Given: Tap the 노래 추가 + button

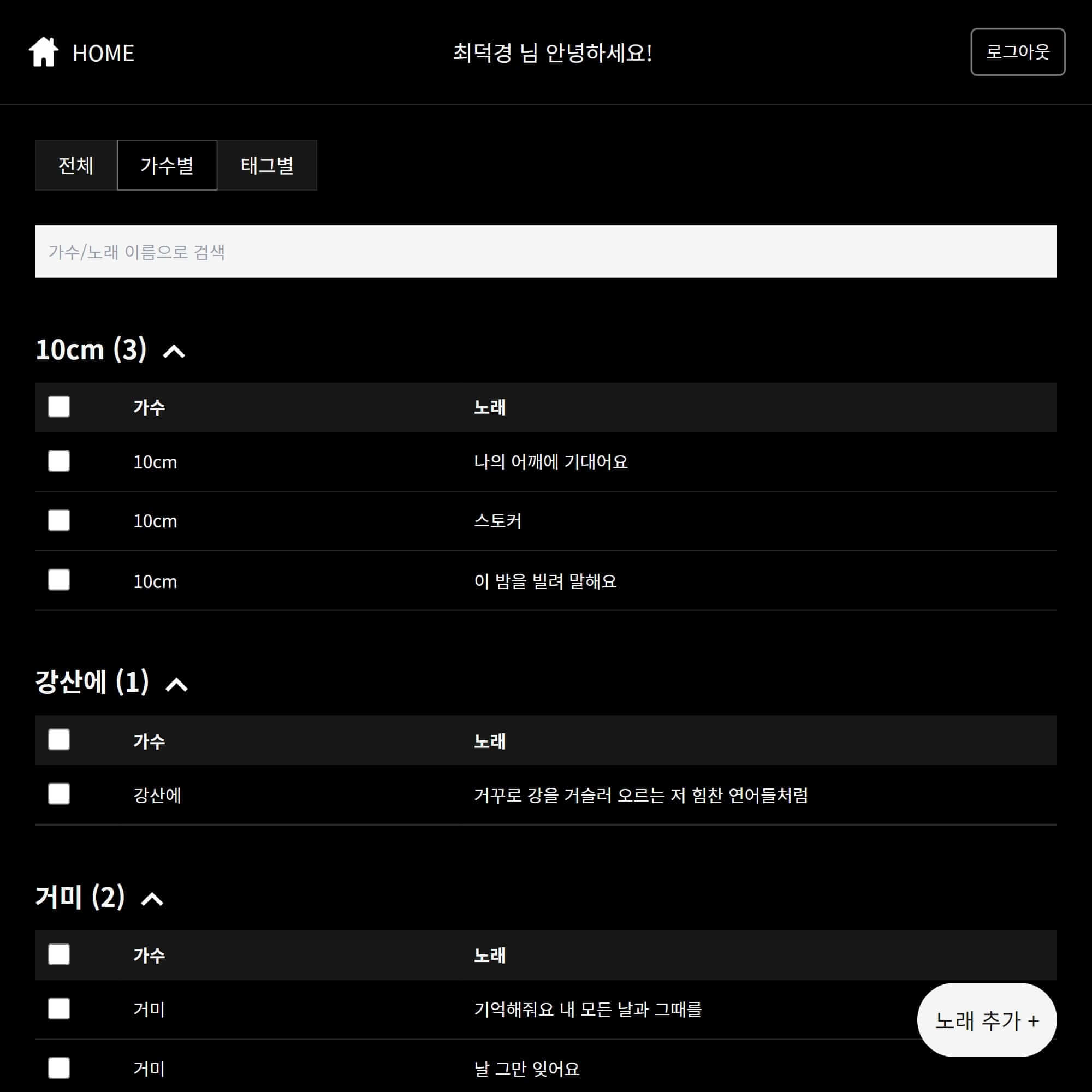Looking at the screenshot, I should click(x=986, y=1020).
